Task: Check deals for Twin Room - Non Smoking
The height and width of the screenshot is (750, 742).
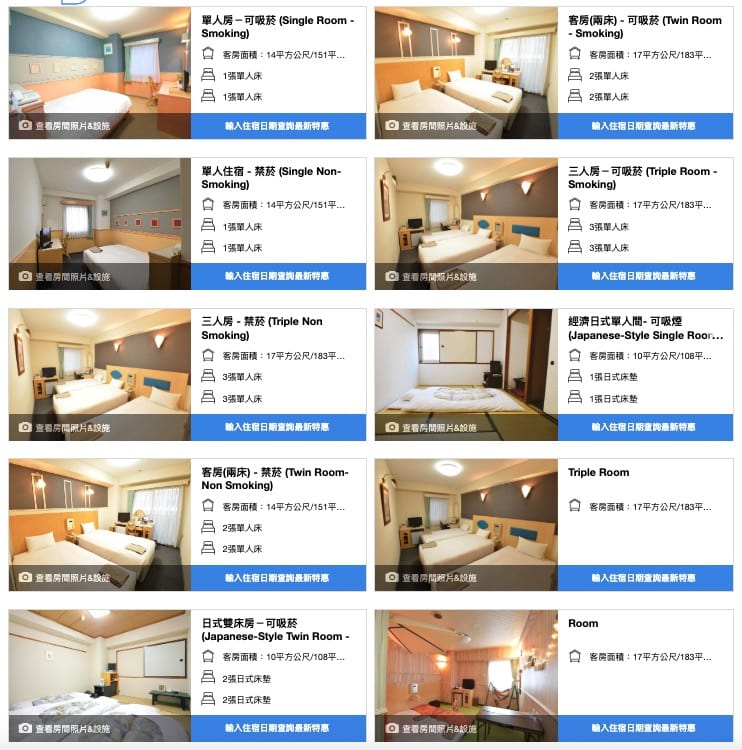Action: pos(278,578)
